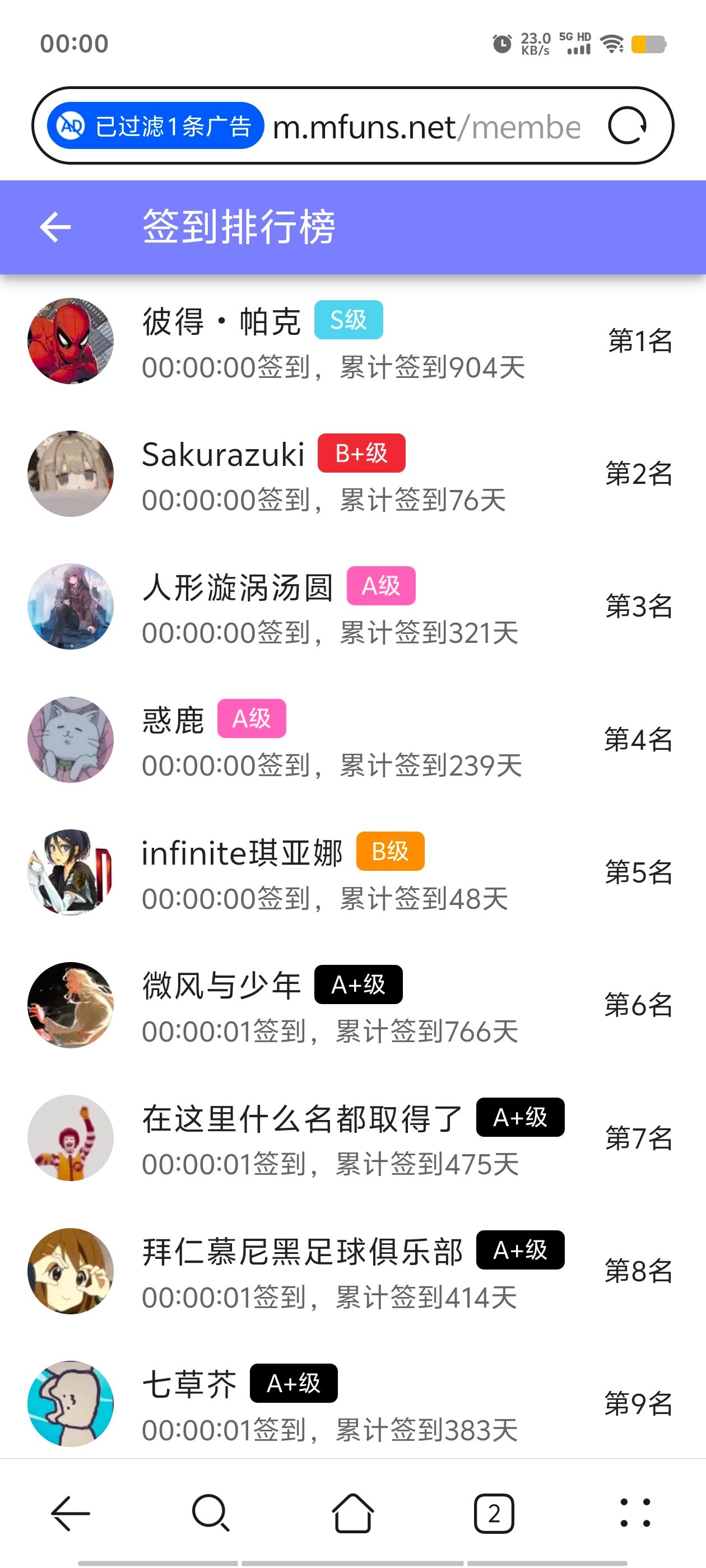
Task: Tap the browser back arrow in bottom bar
Action: tap(71, 1513)
